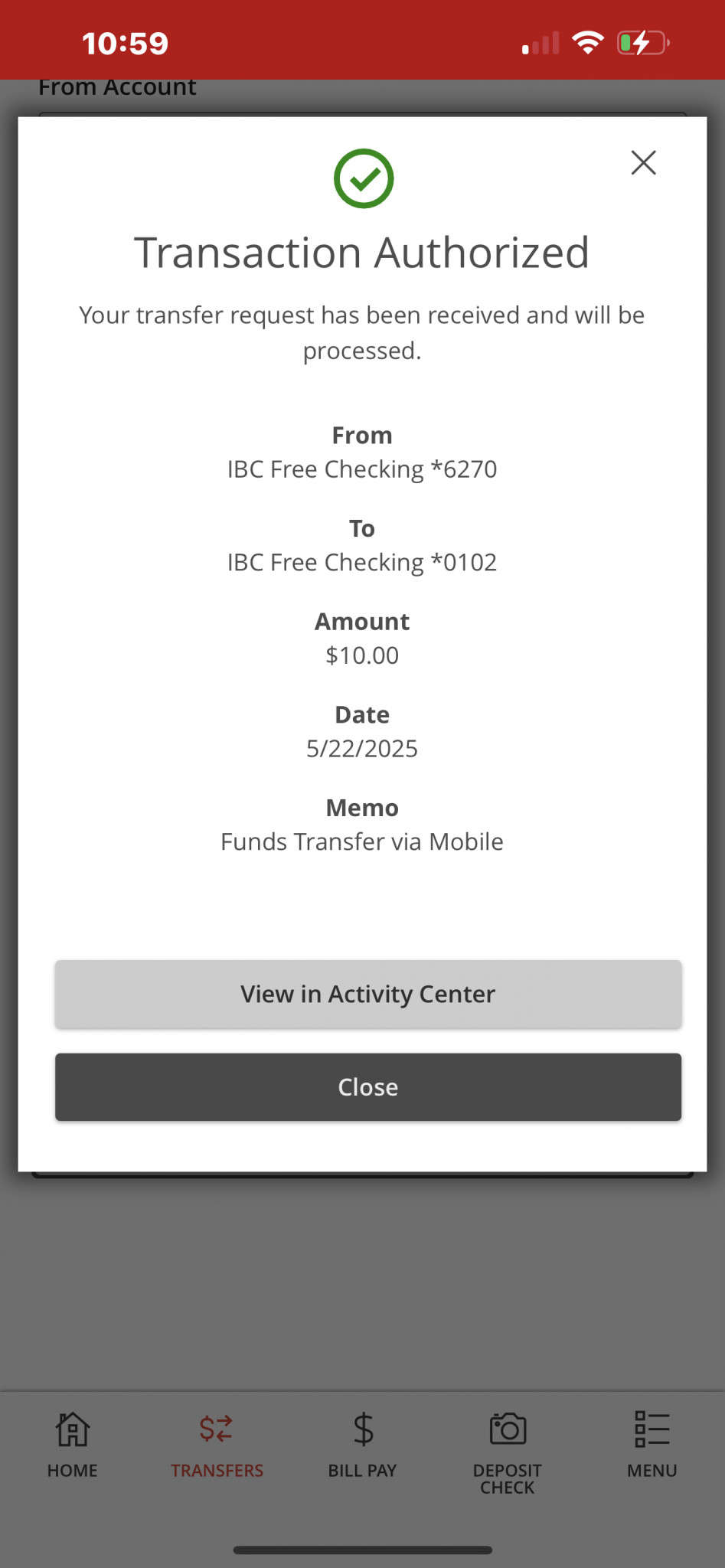Dismiss the dialog with the X icon
The image size is (725, 1568).
coord(643,162)
